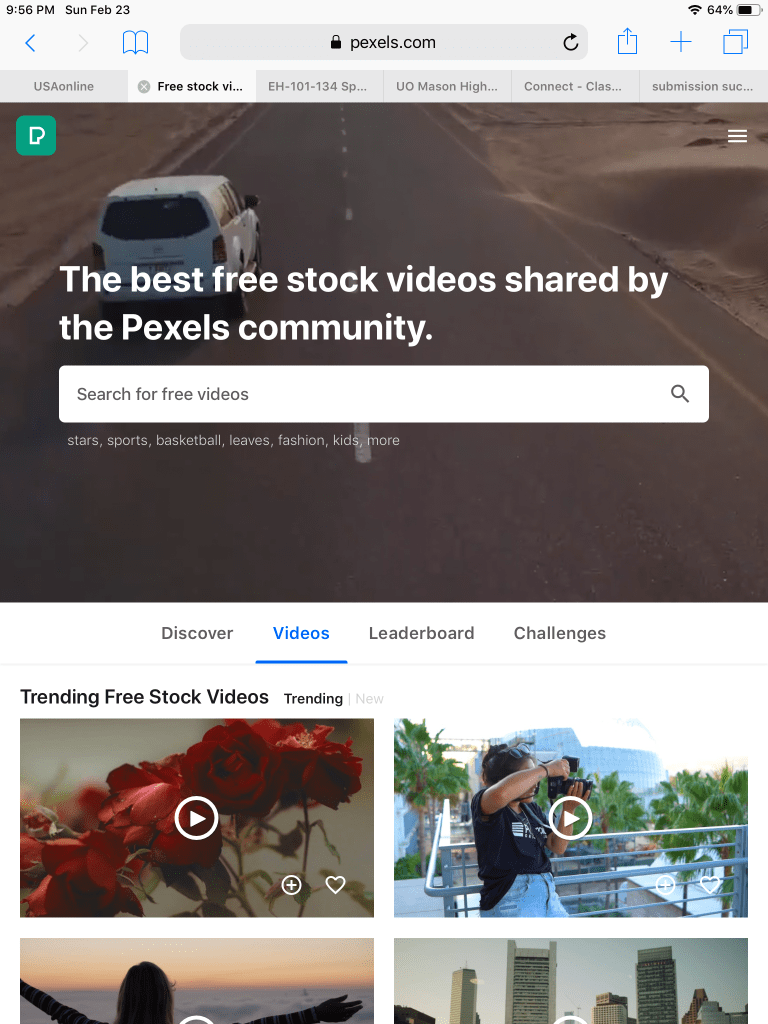Image resolution: width=768 pixels, height=1024 pixels.
Task: Close the Free stock videos tab
Action: pos(143,86)
